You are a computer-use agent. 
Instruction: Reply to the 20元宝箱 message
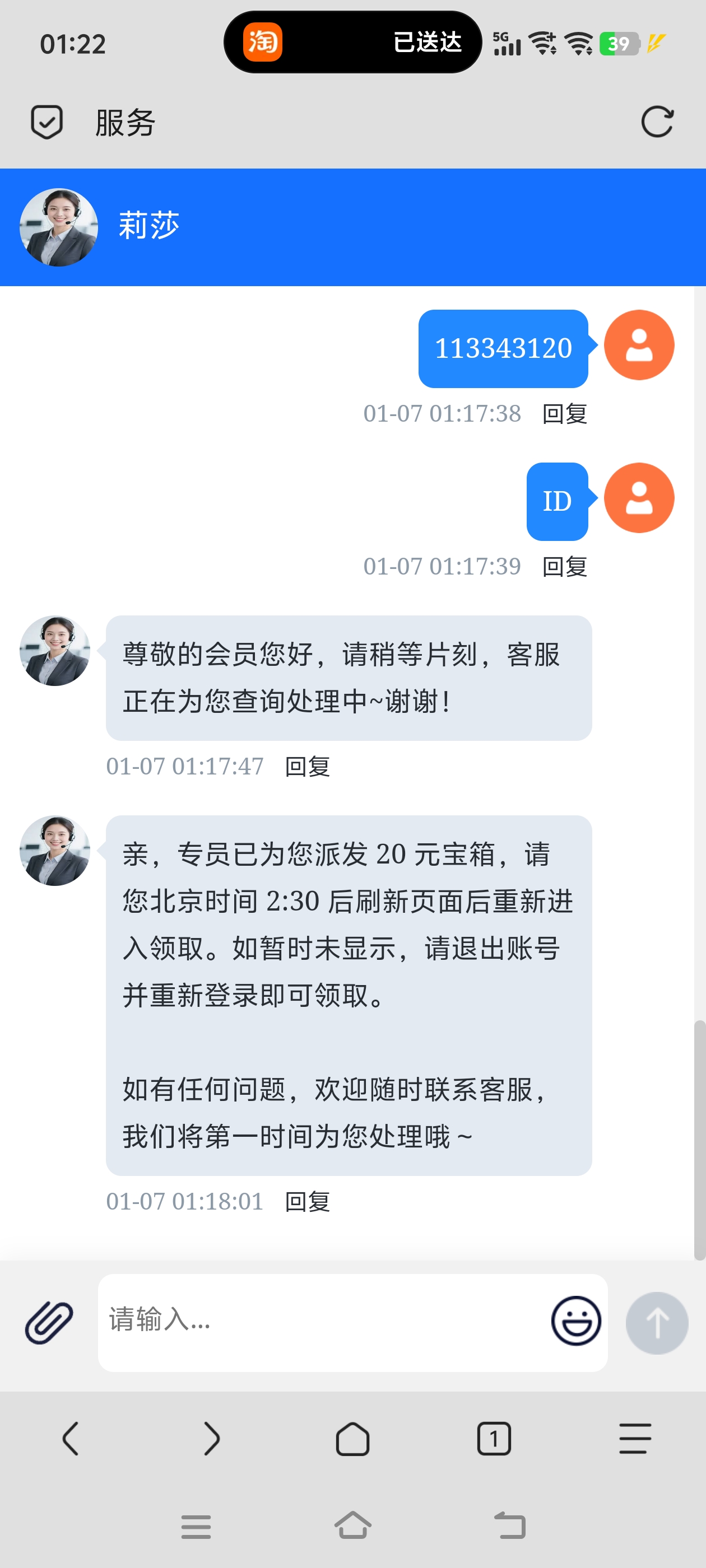point(307,1202)
